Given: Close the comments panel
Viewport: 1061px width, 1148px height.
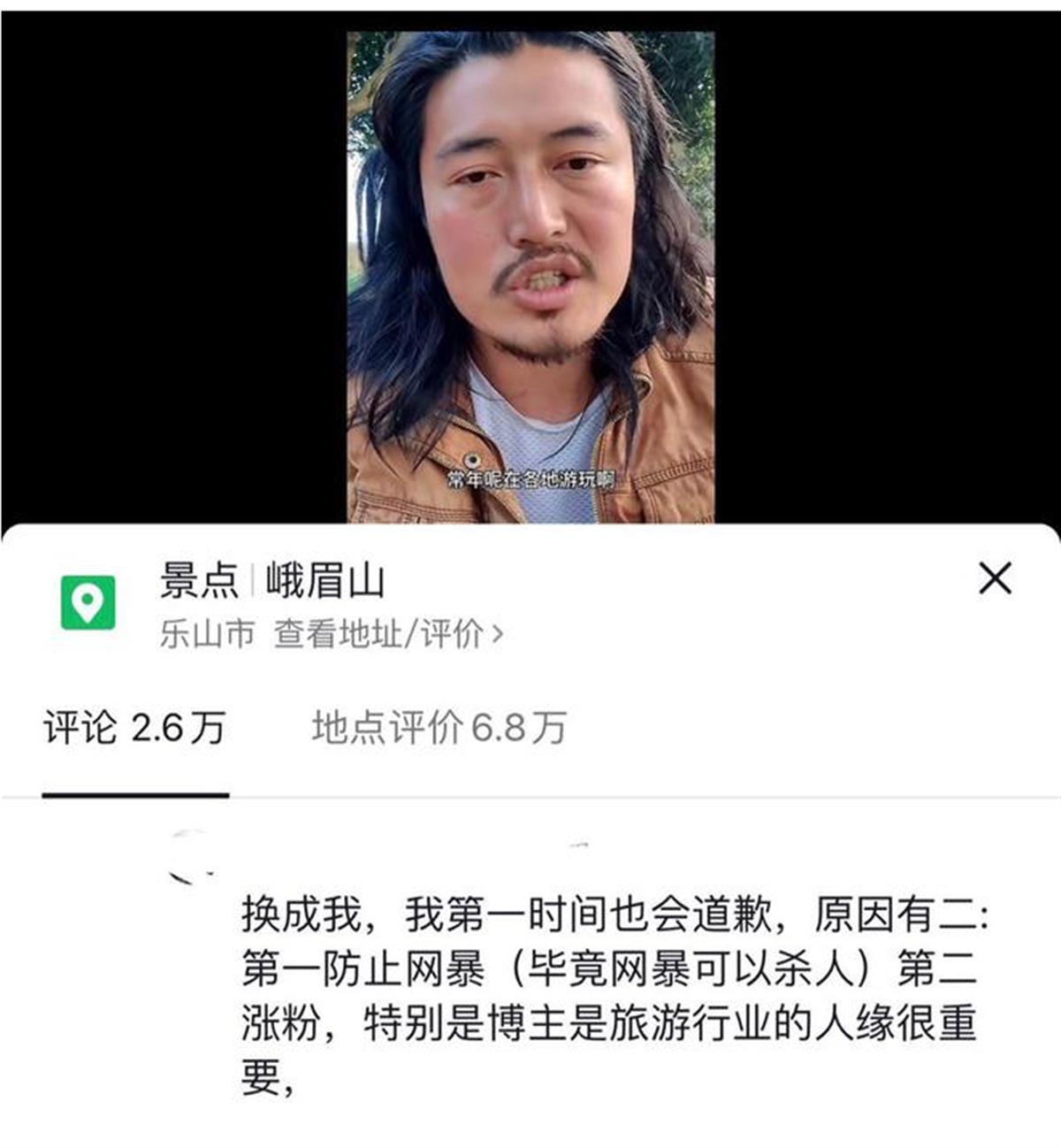Looking at the screenshot, I should coord(995,579).
